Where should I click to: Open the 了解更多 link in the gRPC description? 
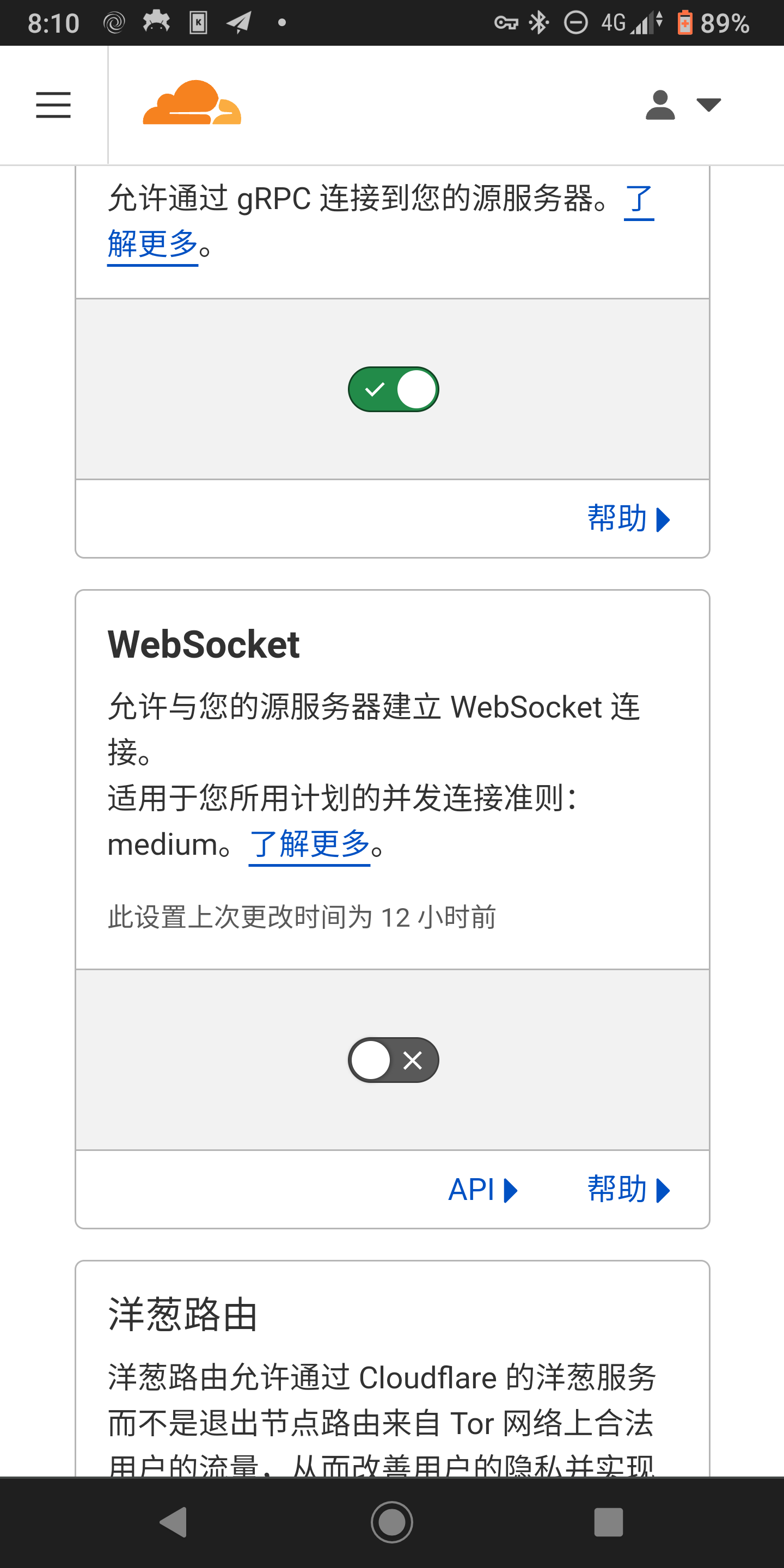coord(152,244)
